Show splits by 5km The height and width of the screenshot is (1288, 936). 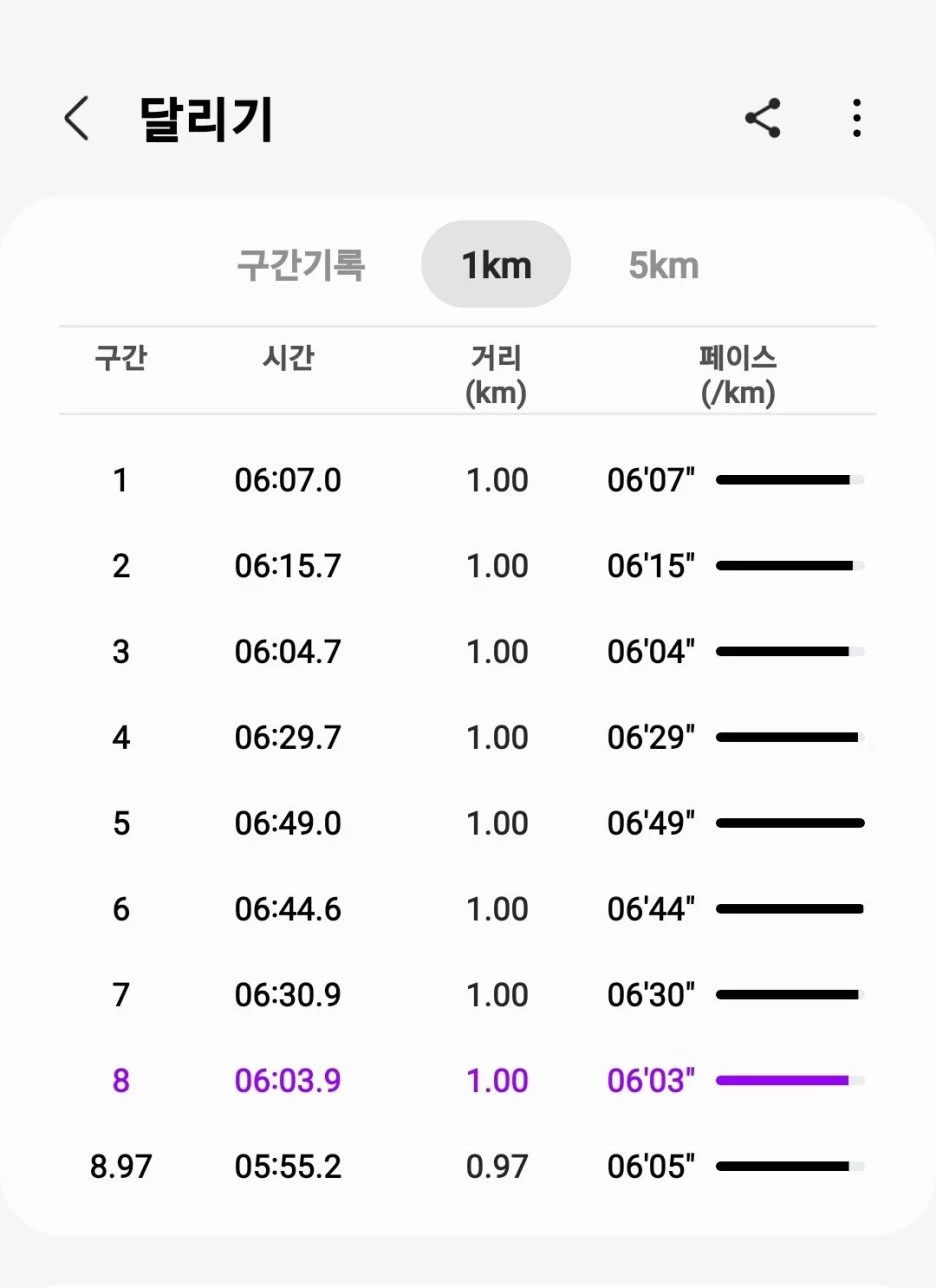coord(664,266)
